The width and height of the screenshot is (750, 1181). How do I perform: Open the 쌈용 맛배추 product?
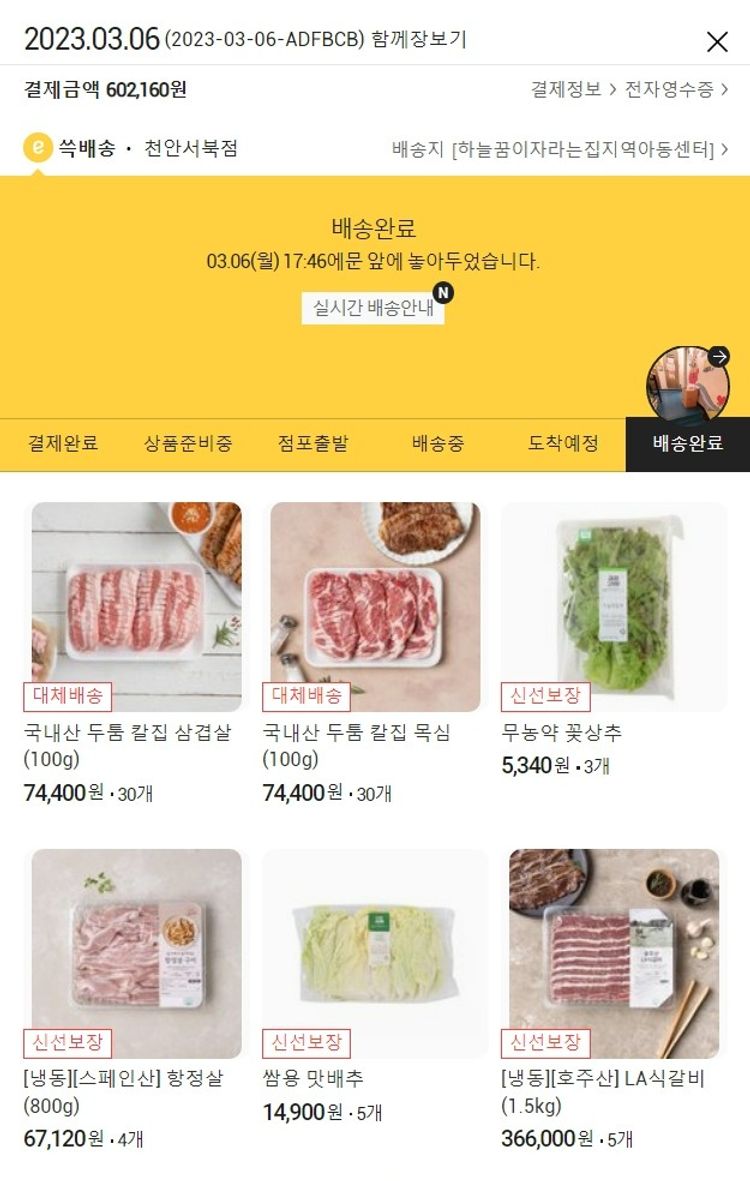375,953
